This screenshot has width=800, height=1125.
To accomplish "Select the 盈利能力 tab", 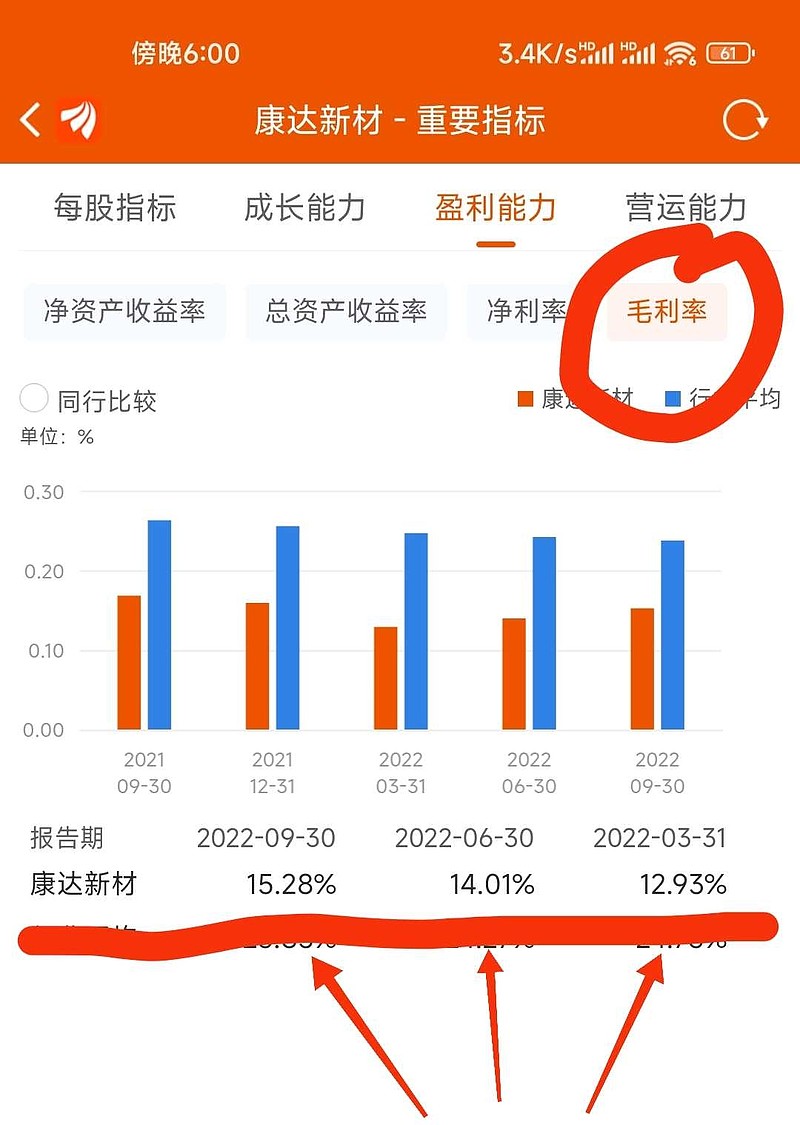I will pyautogui.click(x=495, y=208).
